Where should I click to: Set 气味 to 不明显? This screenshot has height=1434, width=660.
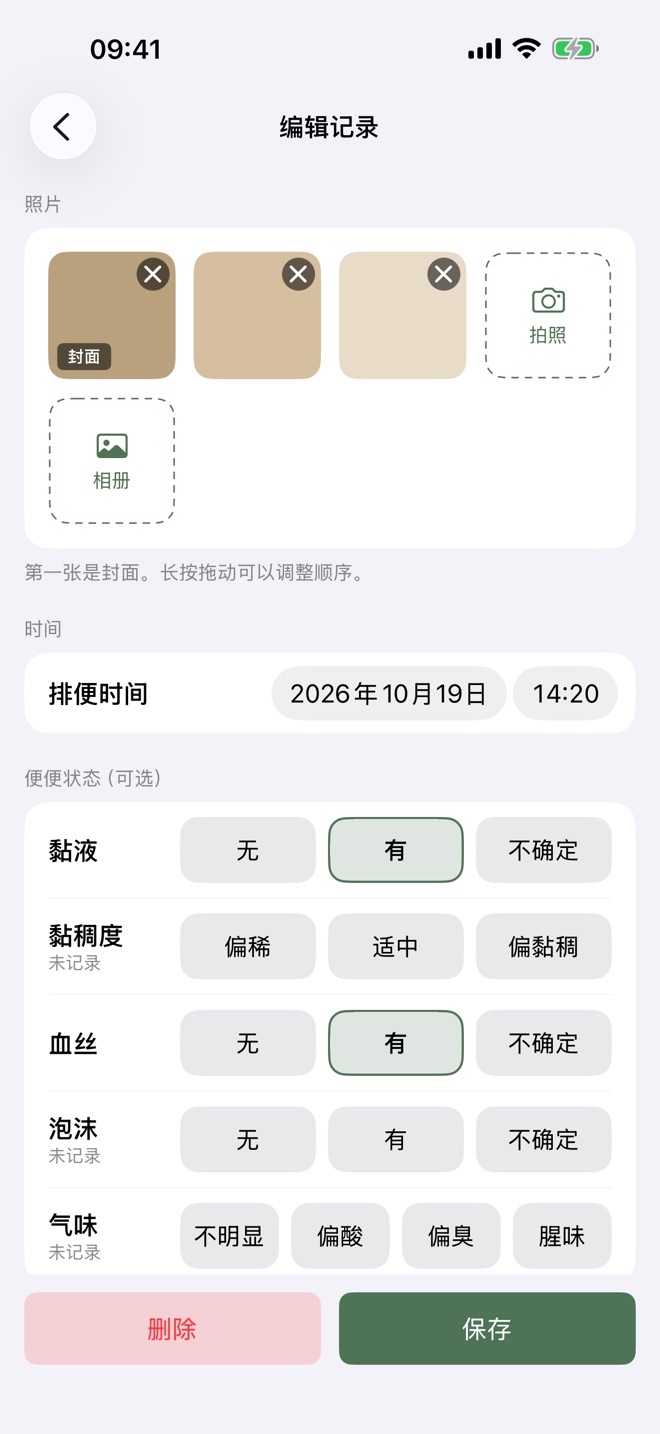click(229, 1236)
